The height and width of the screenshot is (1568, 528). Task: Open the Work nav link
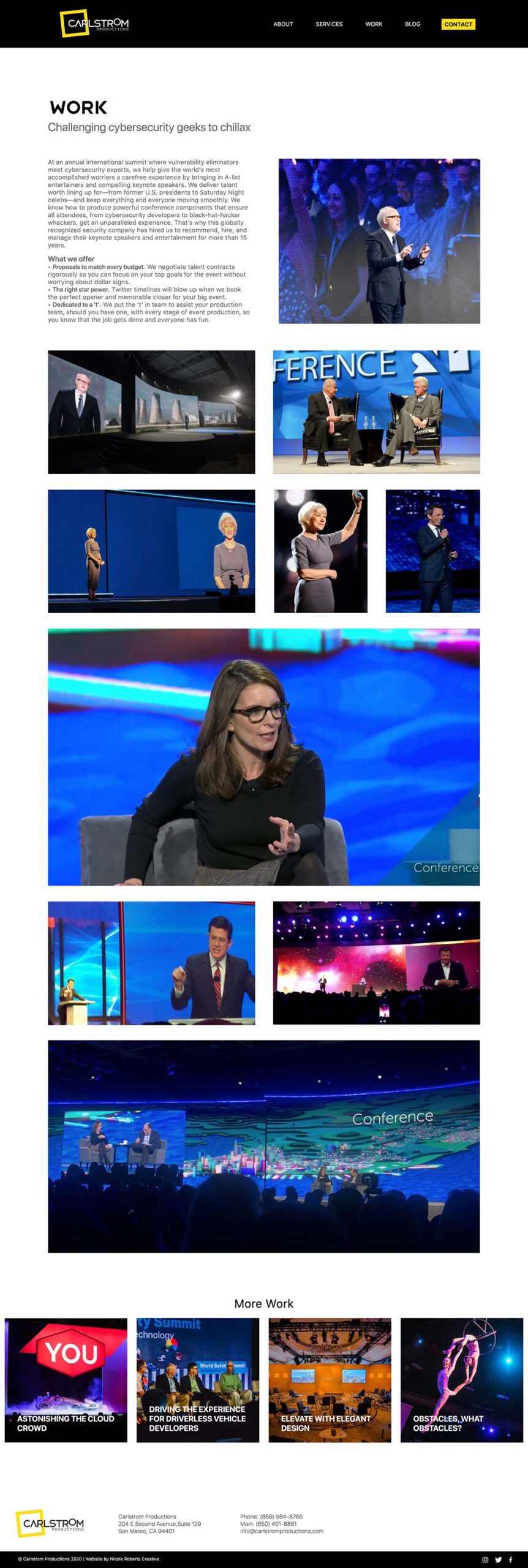click(x=374, y=24)
